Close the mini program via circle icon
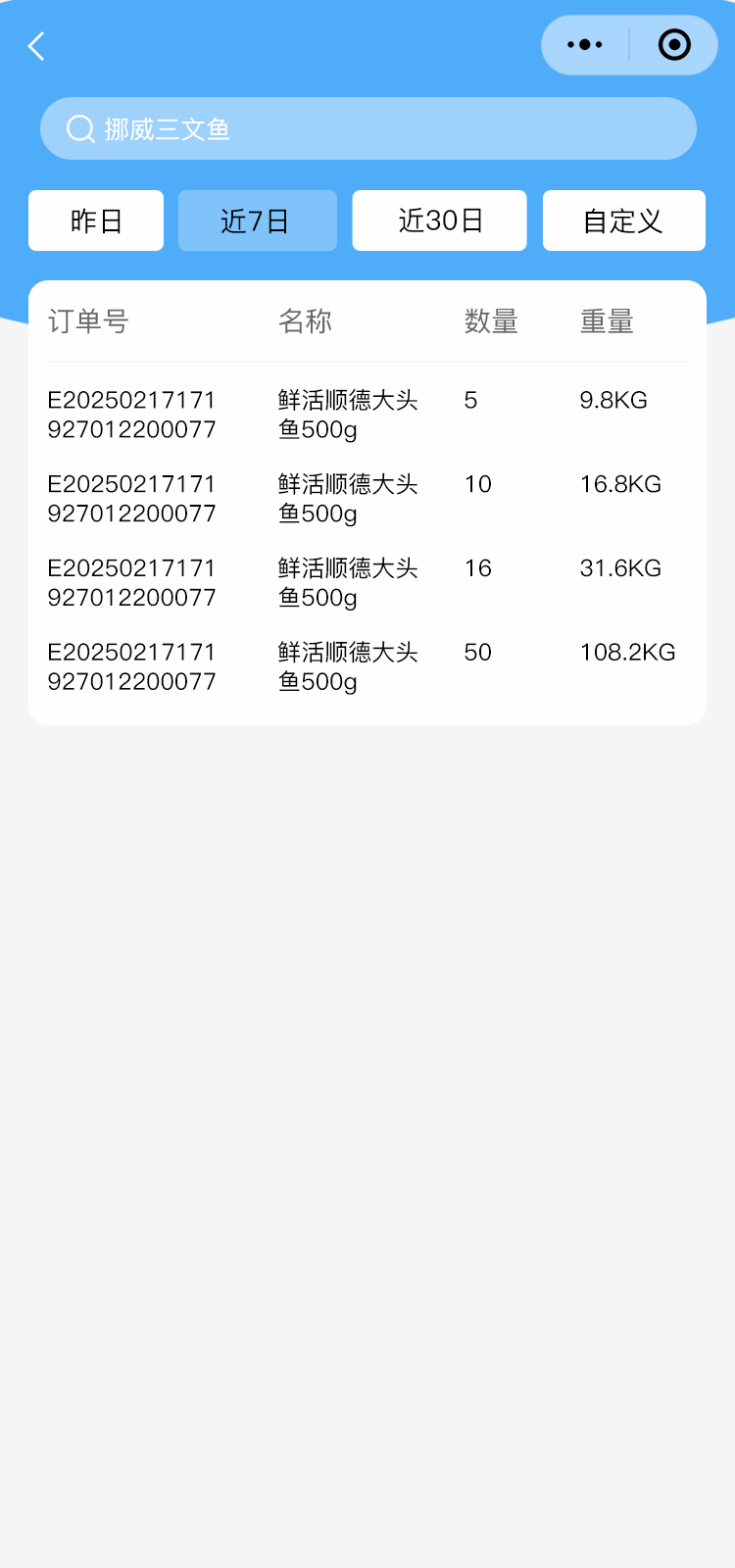This screenshot has width=735, height=1568. pos(674,45)
